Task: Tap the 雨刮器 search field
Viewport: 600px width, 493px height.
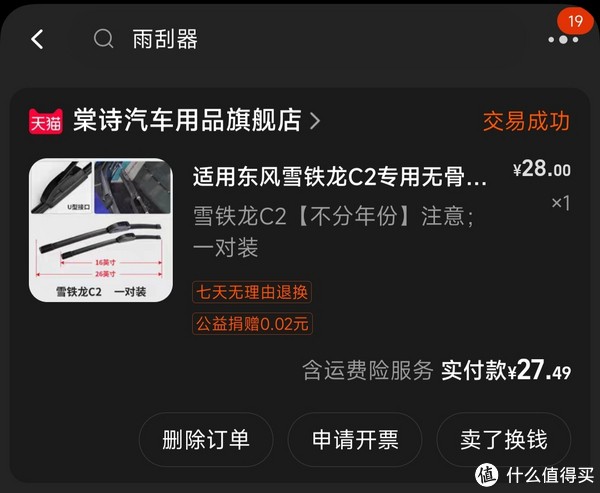Action: tap(300, 39)
